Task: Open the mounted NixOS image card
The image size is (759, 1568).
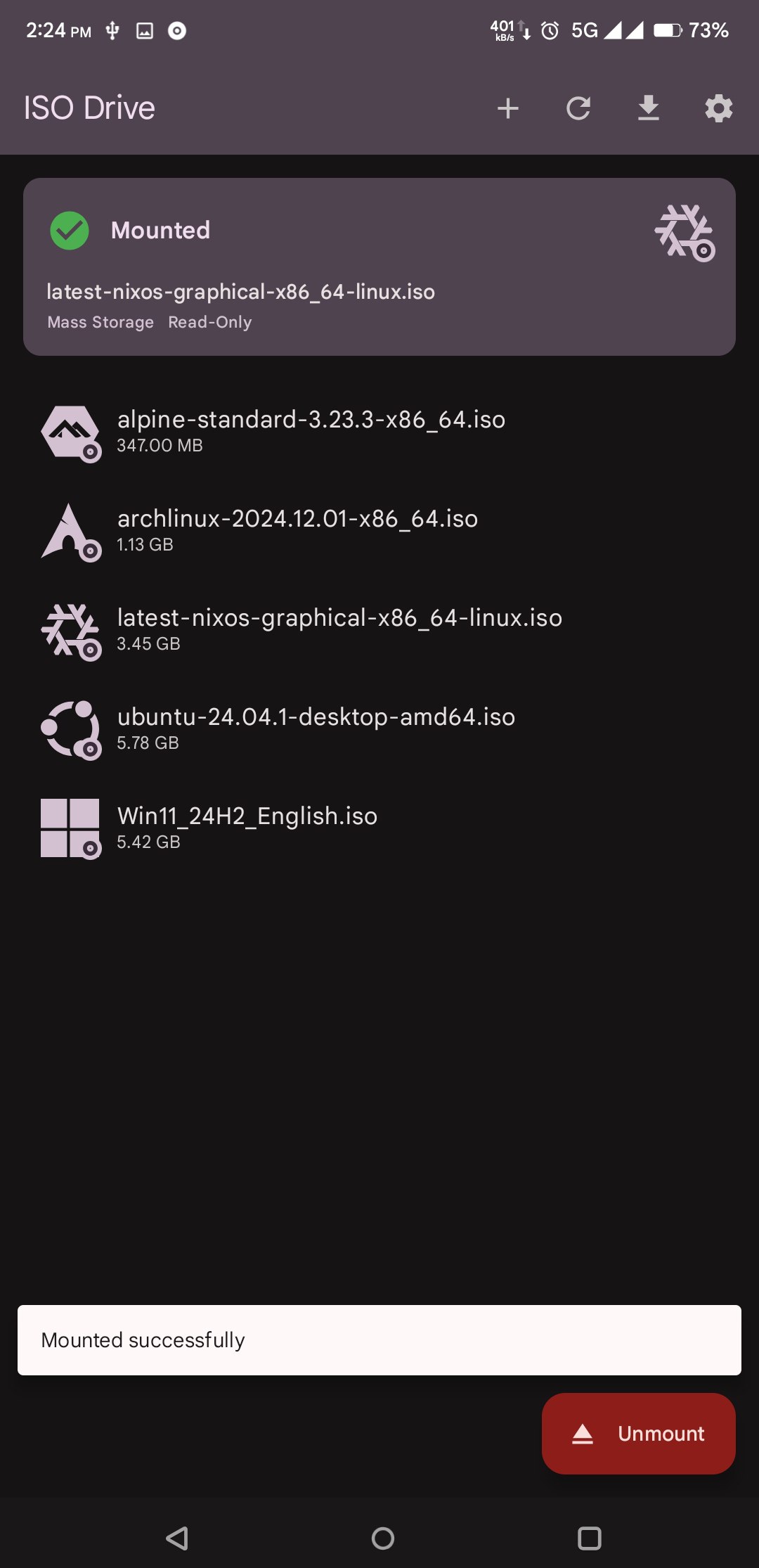Action: coord(379,266)
